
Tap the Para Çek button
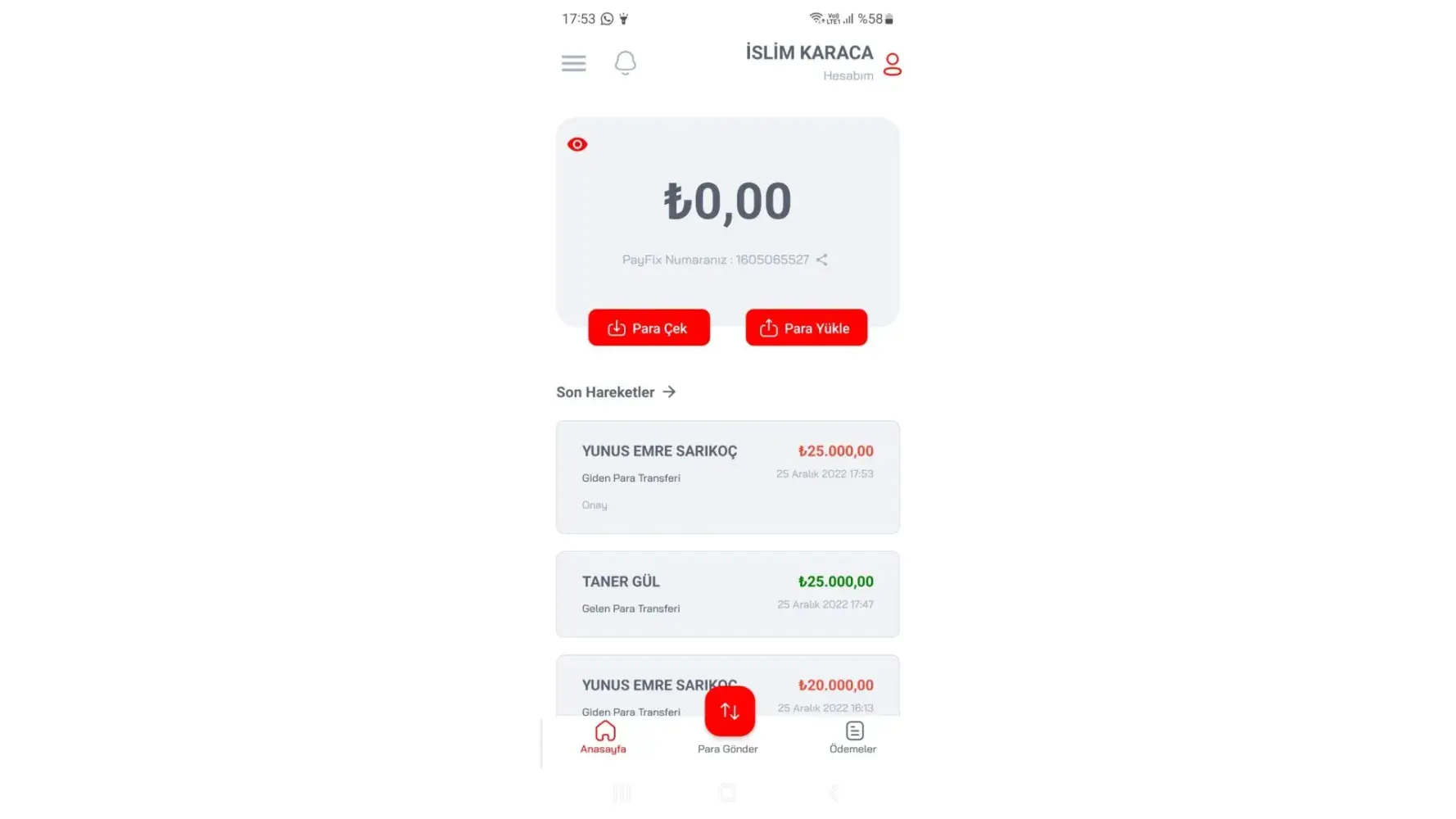click(649, 328)
